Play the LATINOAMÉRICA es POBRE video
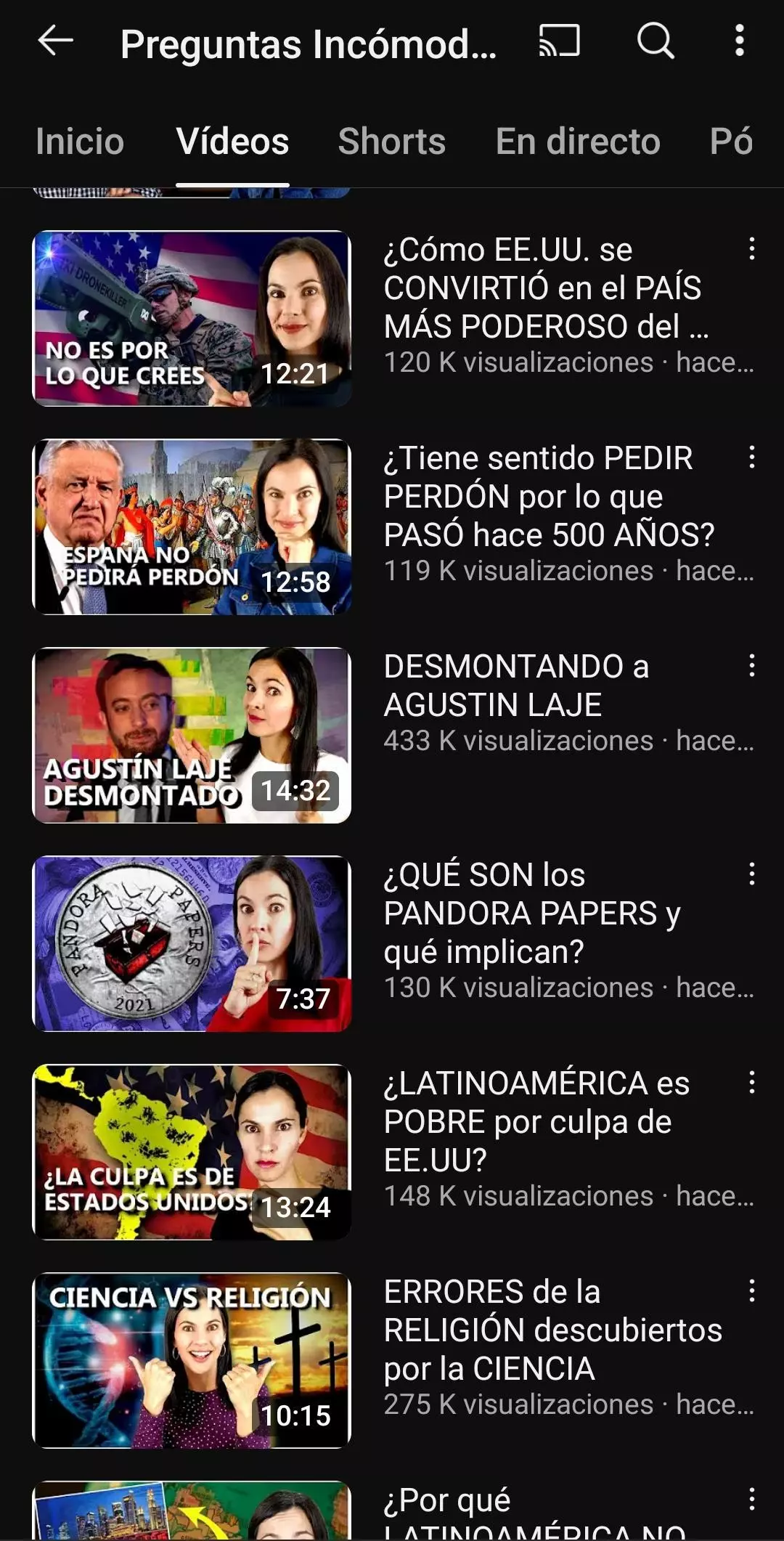The width and height of the screenshot is (784, 1541). 192,1152
